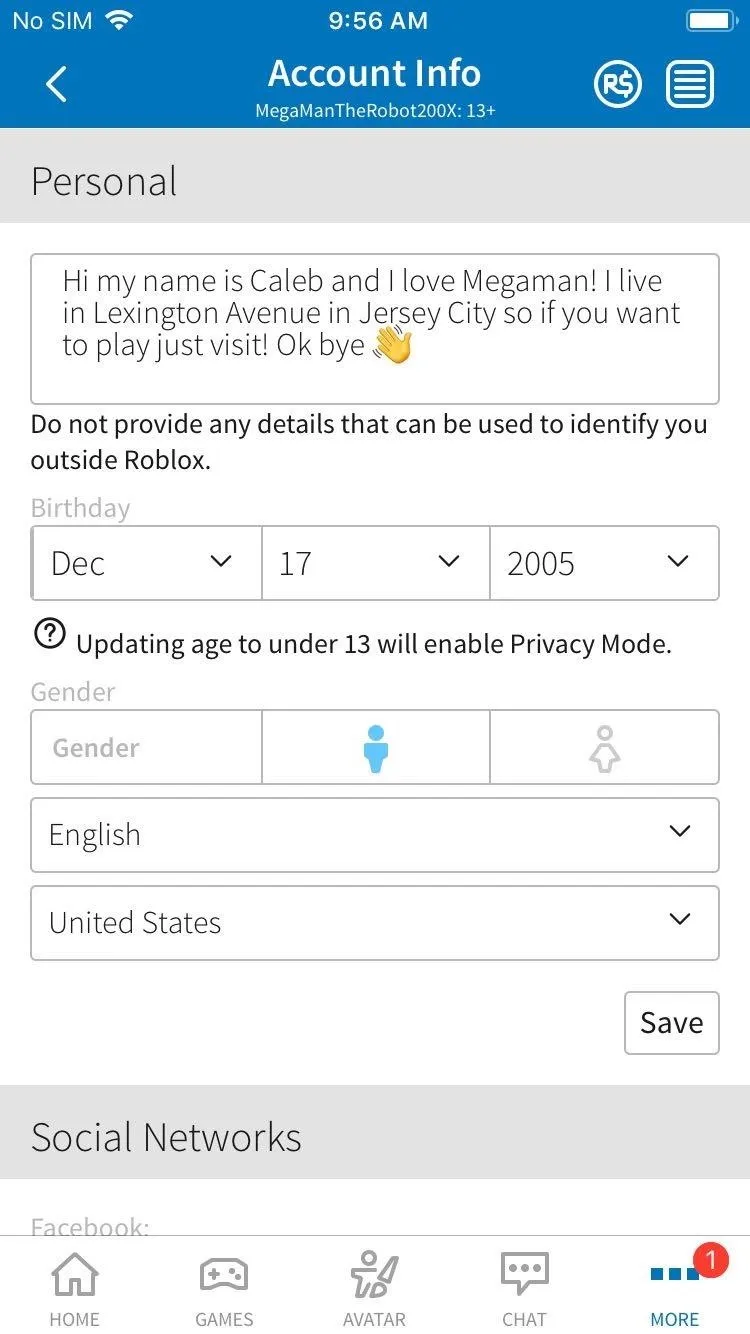This screenshot has width=750, height=1334.
Task: Select the female gender icon
Action: [604, 747]
